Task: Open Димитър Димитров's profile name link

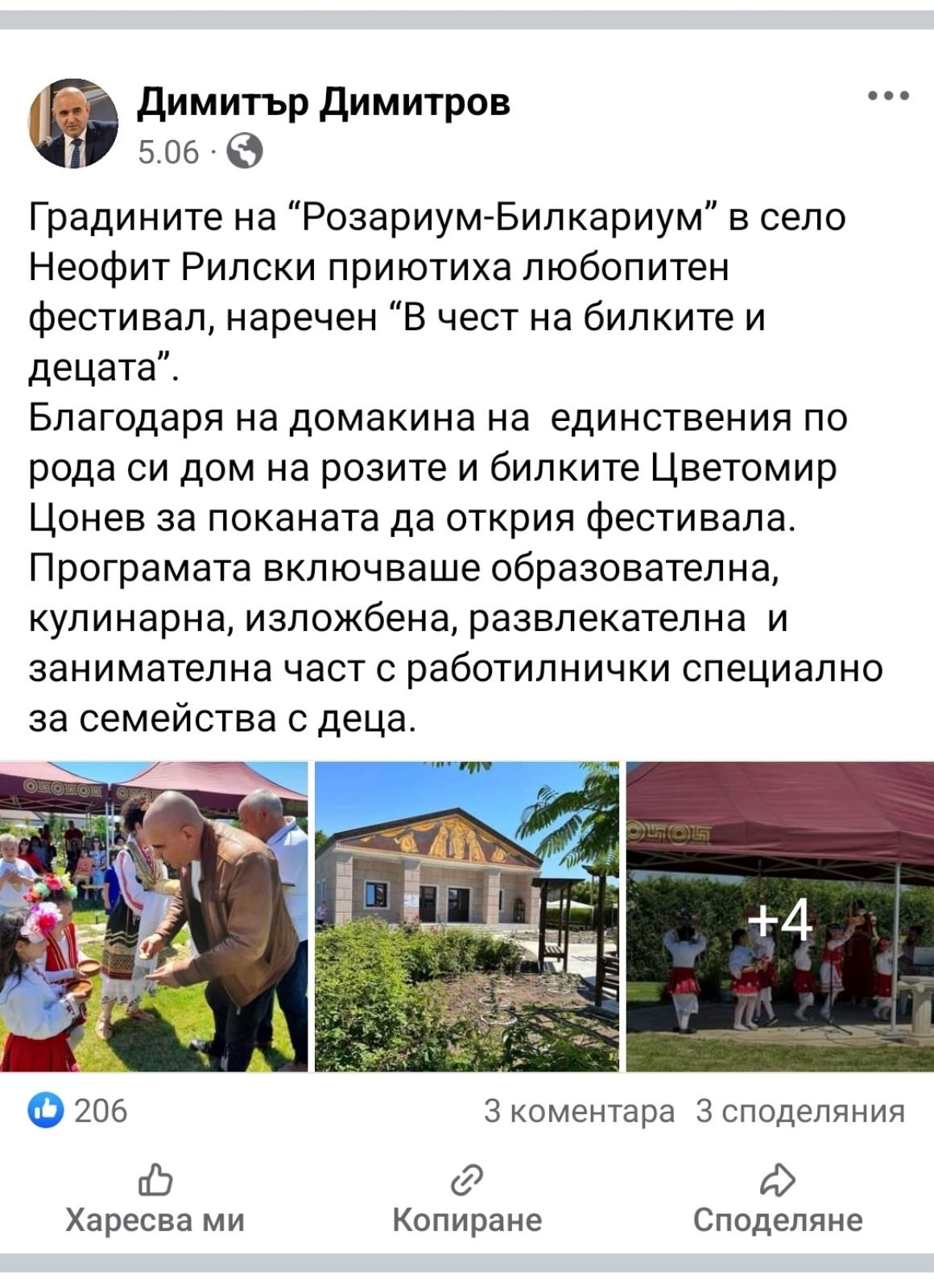Action: pos(324,102)
